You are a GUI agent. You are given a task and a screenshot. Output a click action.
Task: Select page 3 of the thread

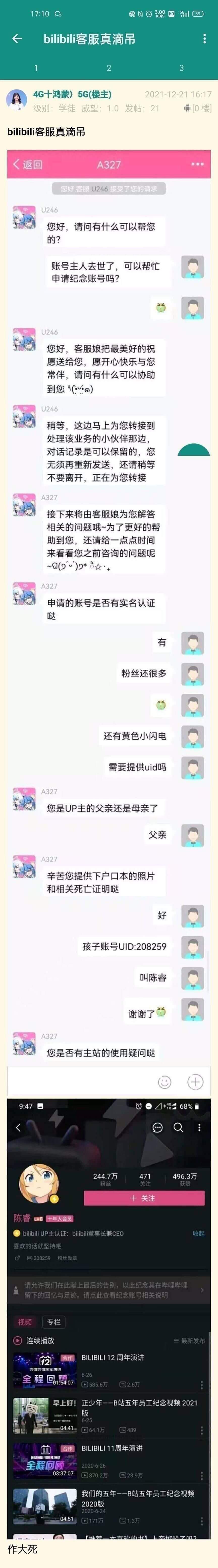tap(181, 68)
